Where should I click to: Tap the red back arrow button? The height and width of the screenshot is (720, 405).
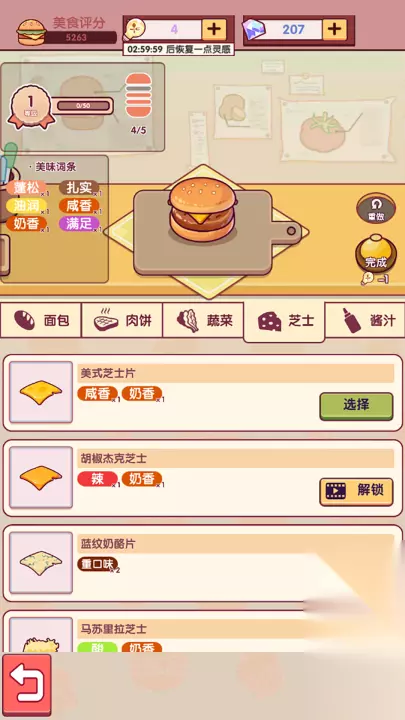(x=27, y=685)
